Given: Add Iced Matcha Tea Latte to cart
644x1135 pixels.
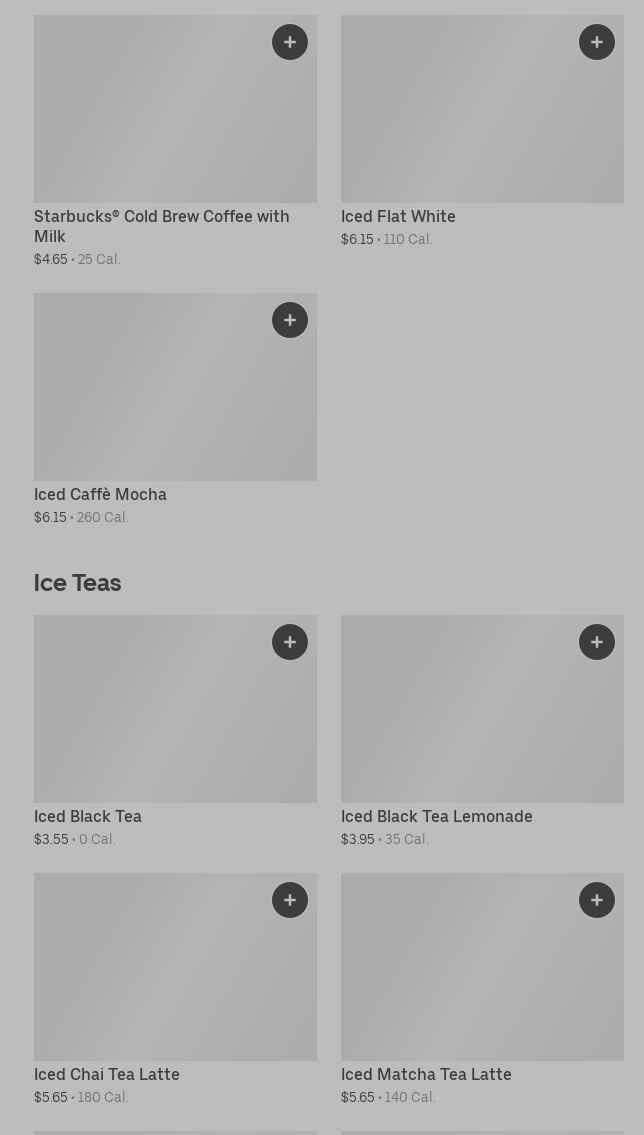Looking at the screenshot, I should click(597, 900).
